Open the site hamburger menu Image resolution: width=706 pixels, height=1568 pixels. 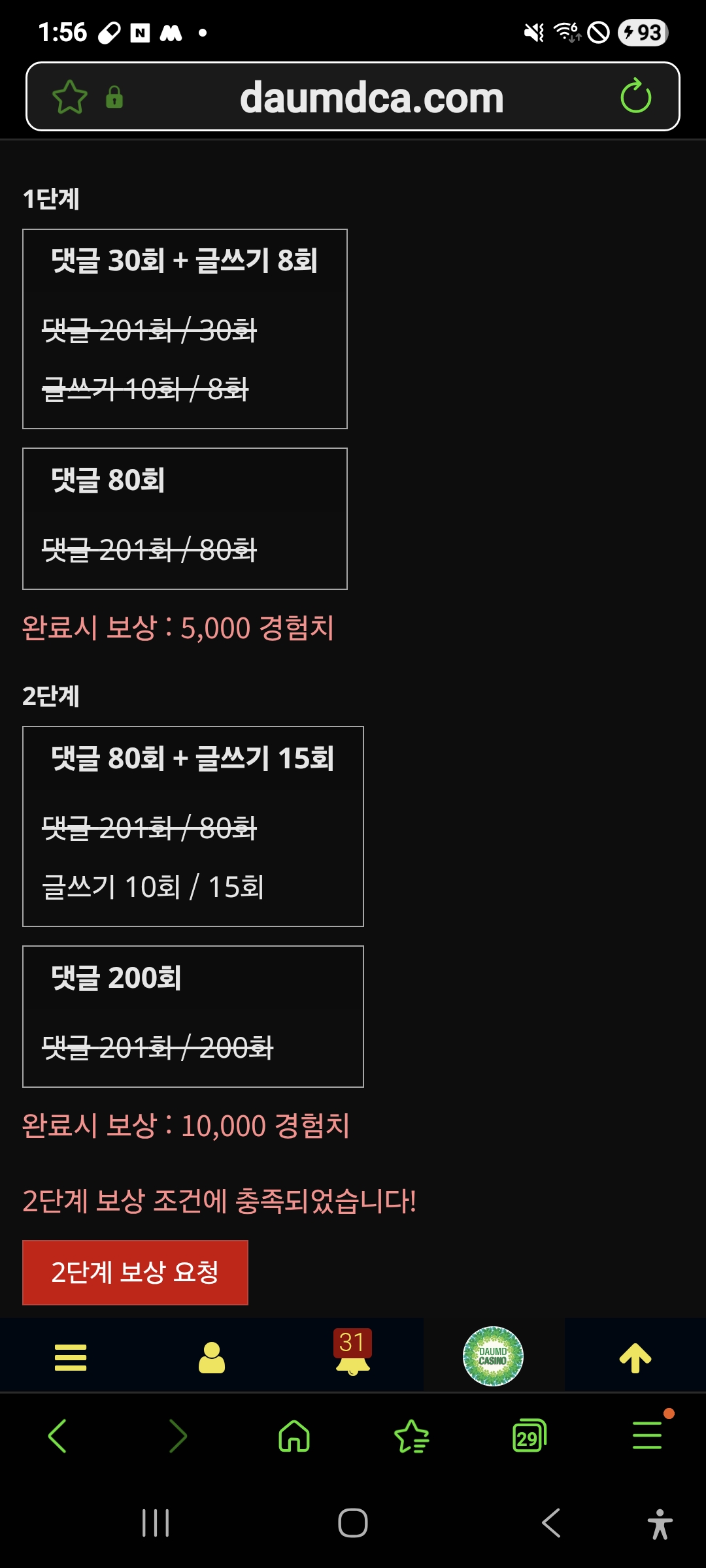[x=71, y=1357]
